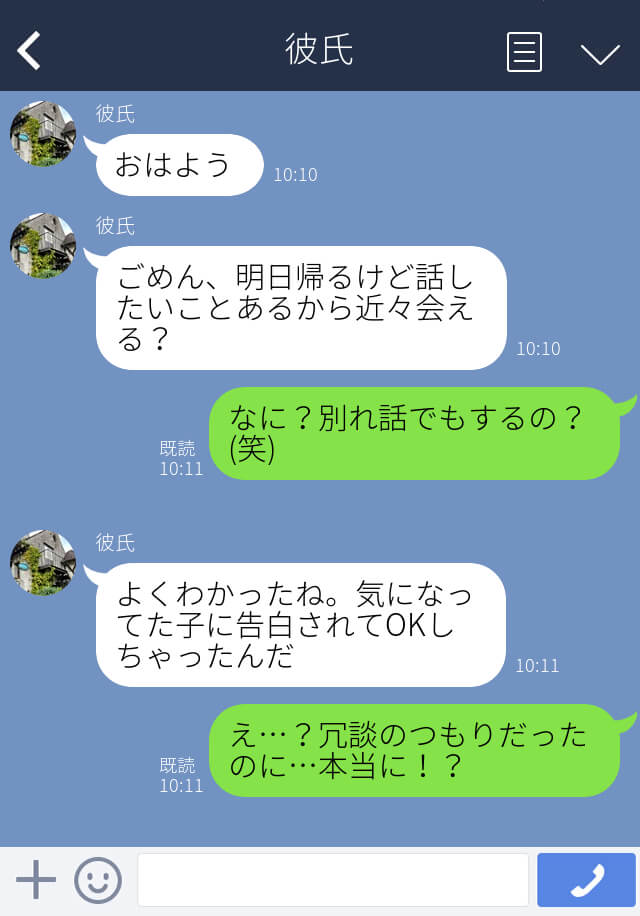Focus the message text field
640x916 pixels.
pos(332,880)
